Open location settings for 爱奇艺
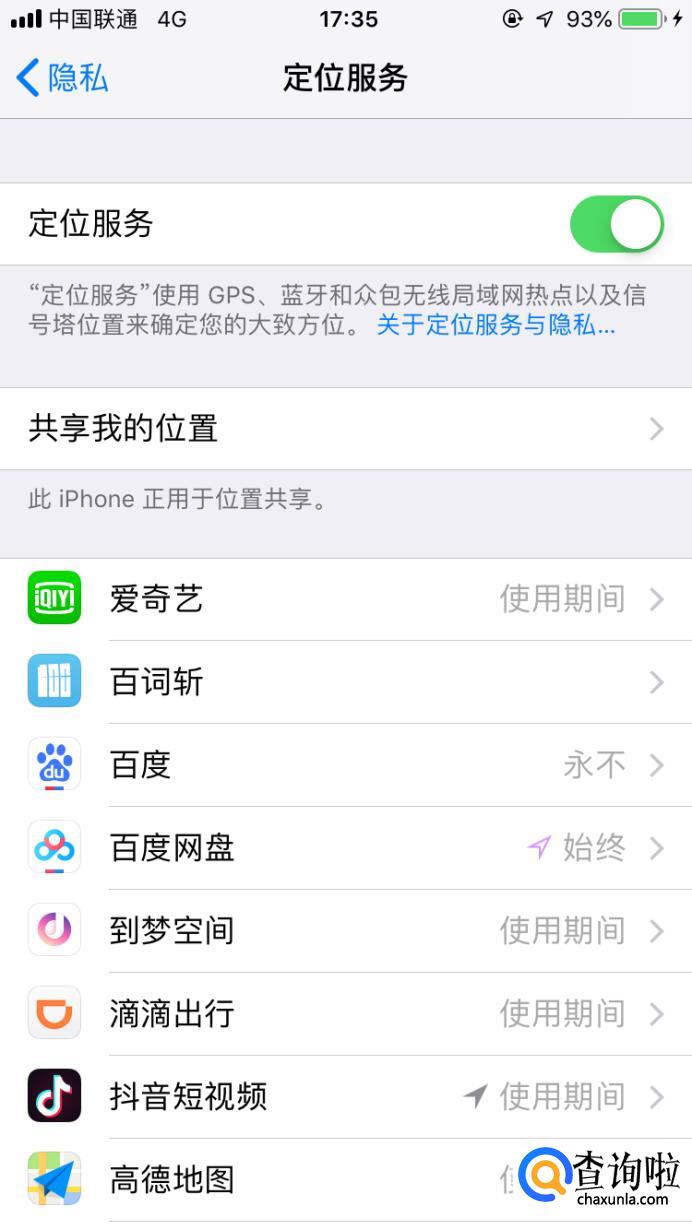Image resolution: width=692 pixels, height=1230 pixels. click(346, 599)
